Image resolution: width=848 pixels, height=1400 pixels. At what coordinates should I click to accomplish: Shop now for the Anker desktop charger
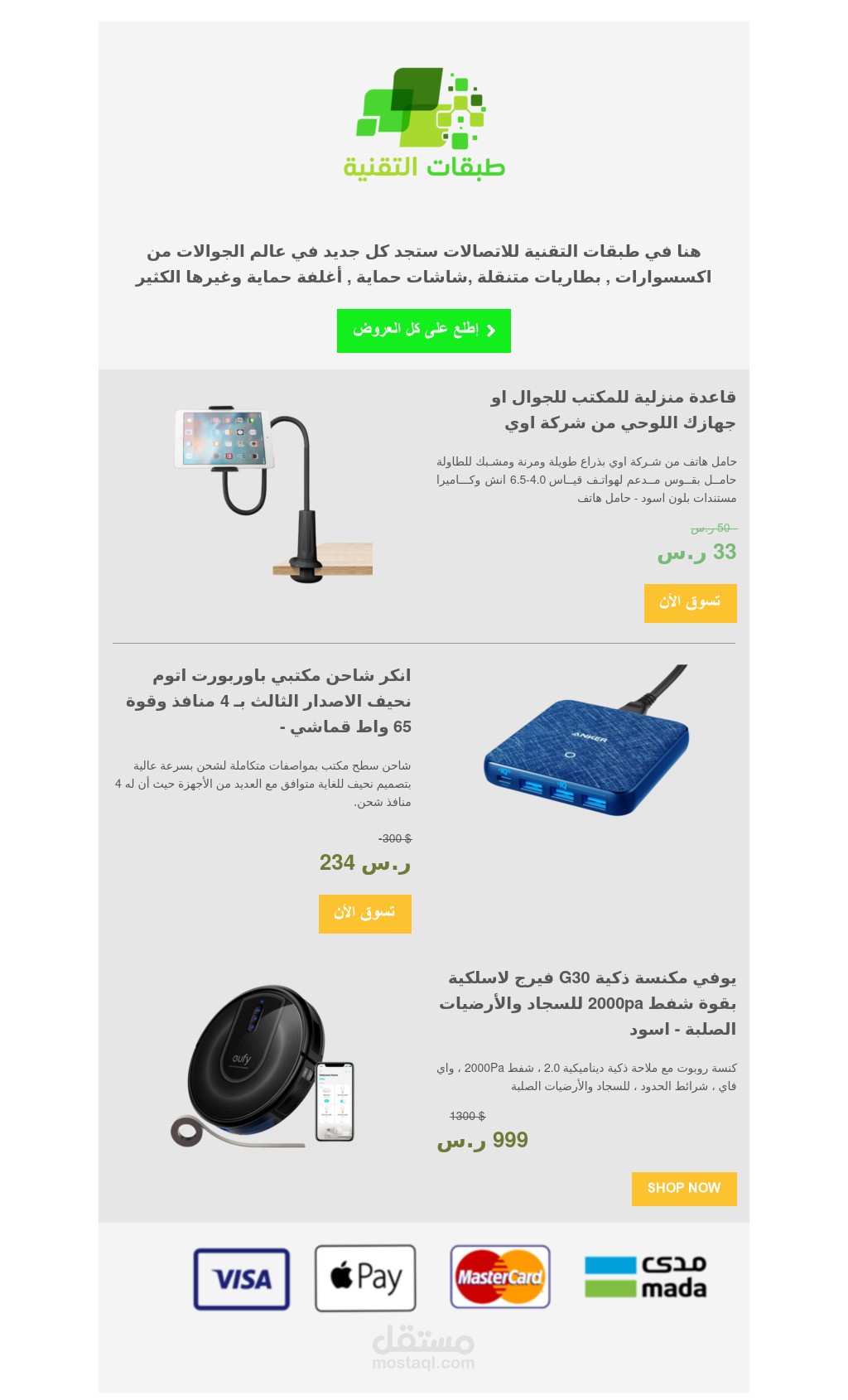[364, 914]
